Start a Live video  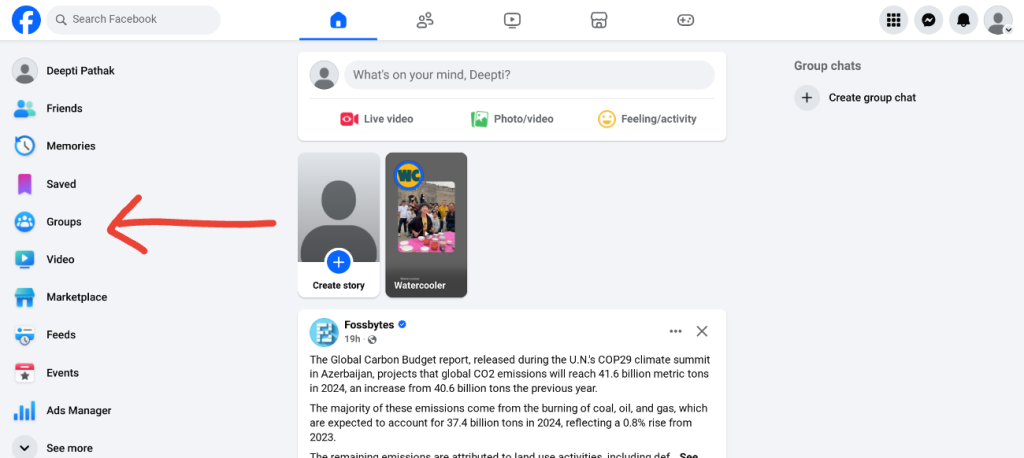click(376, 119)
